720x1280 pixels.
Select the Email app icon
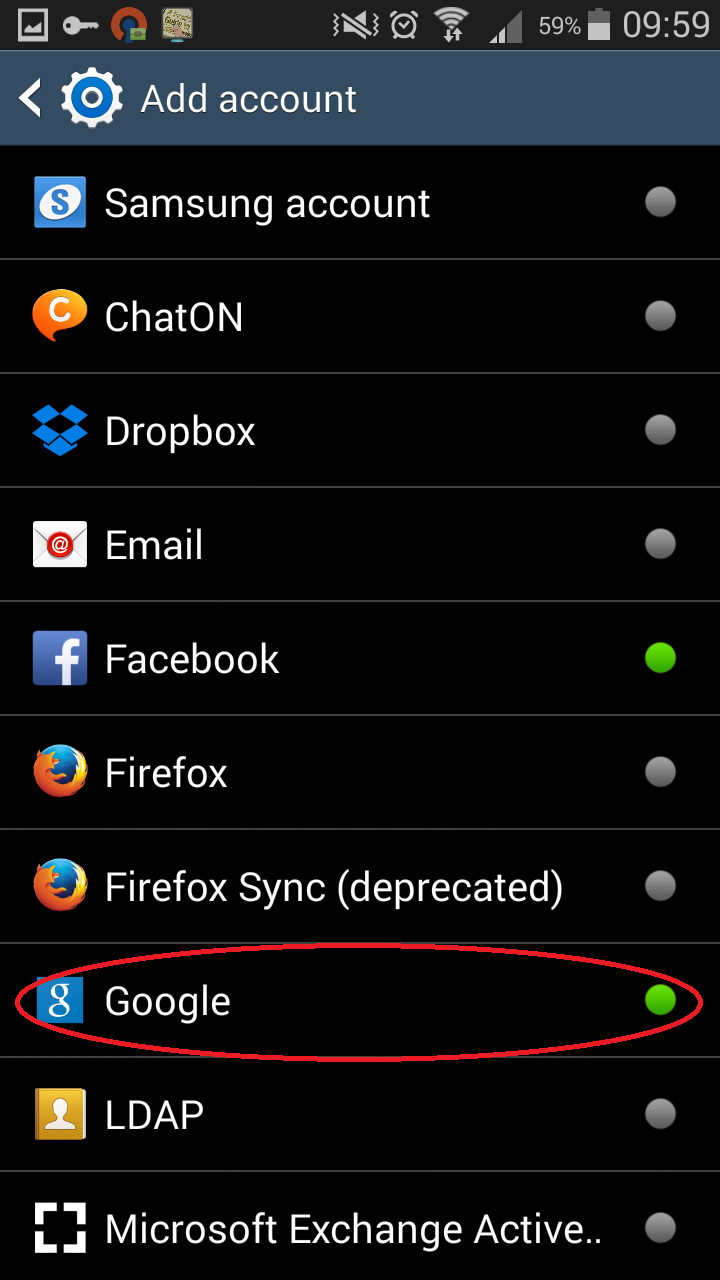tap(57, 544)
